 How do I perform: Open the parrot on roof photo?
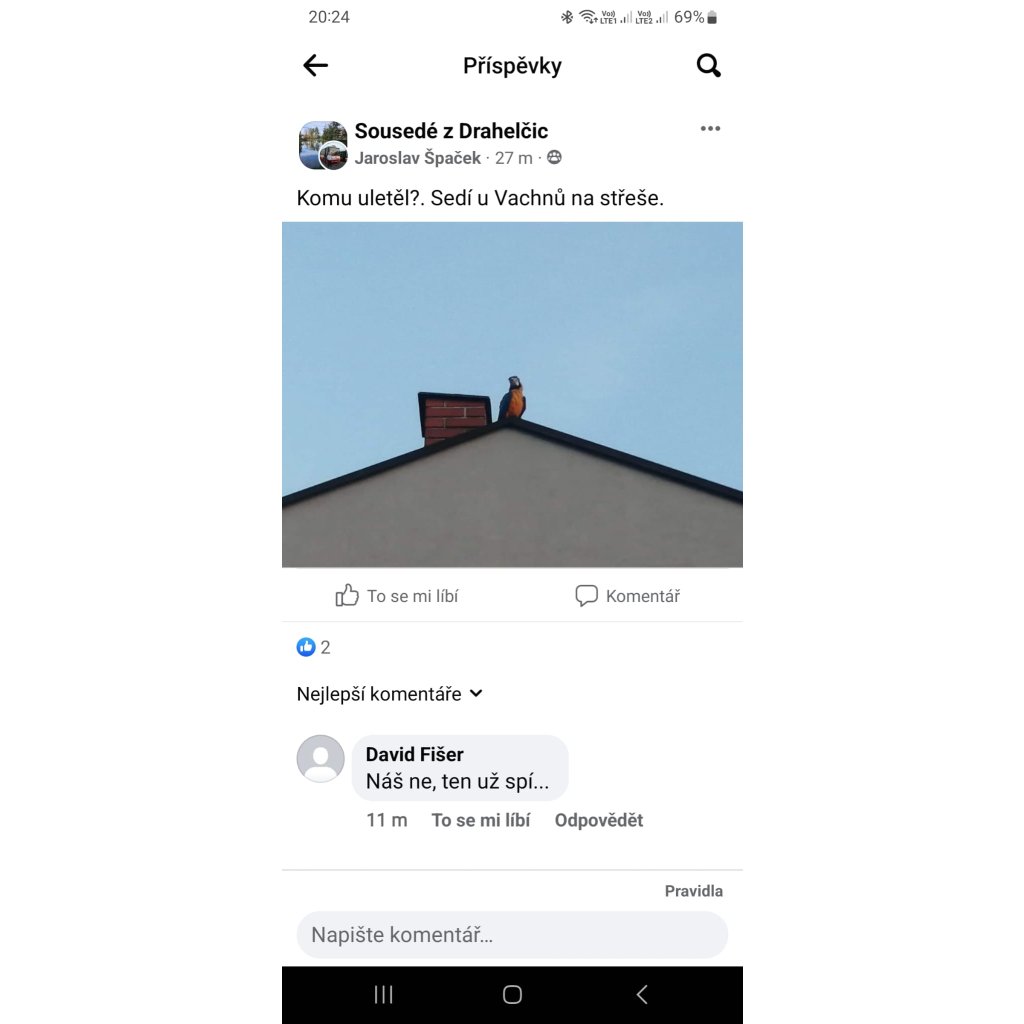pos(512,394)
